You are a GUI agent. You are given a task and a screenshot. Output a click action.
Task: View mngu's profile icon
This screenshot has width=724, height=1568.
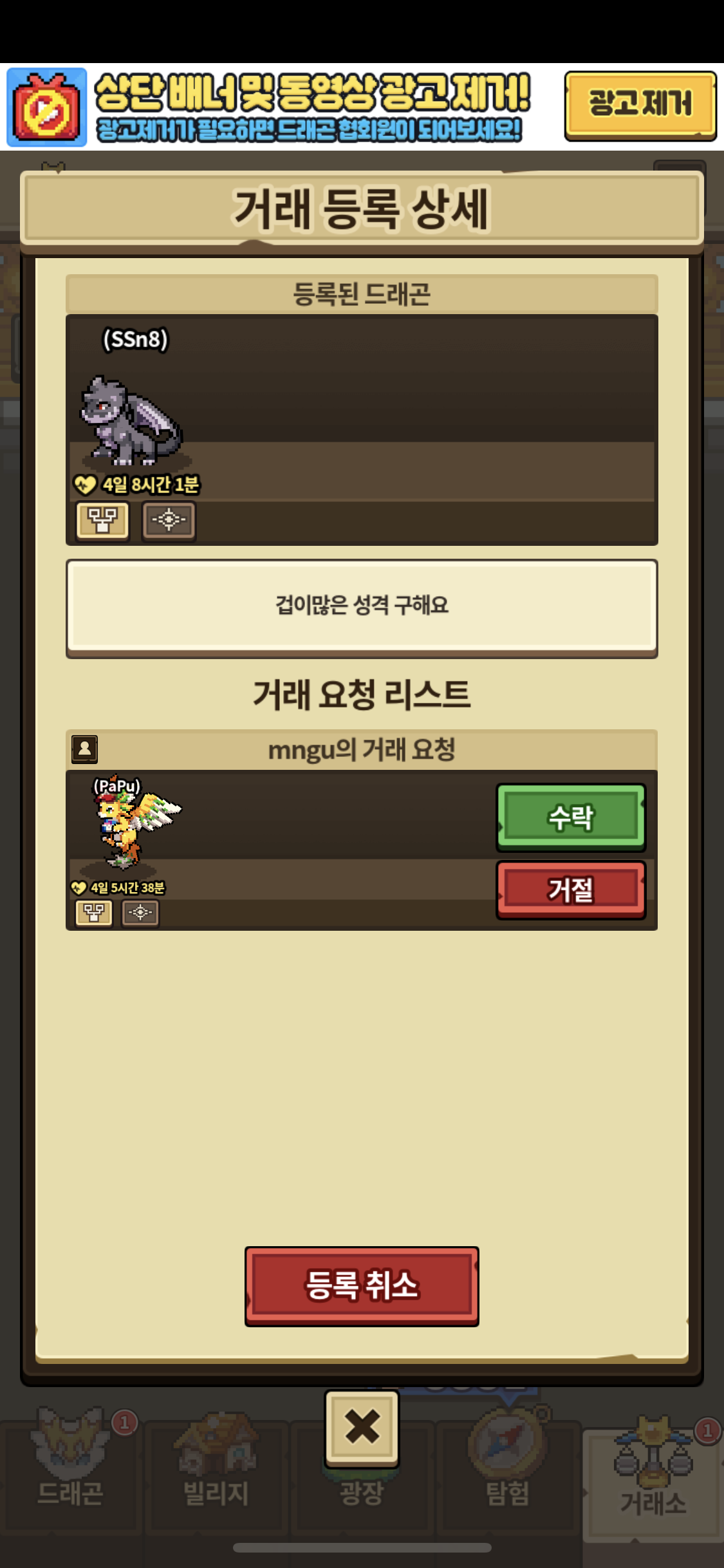point(84,749)
